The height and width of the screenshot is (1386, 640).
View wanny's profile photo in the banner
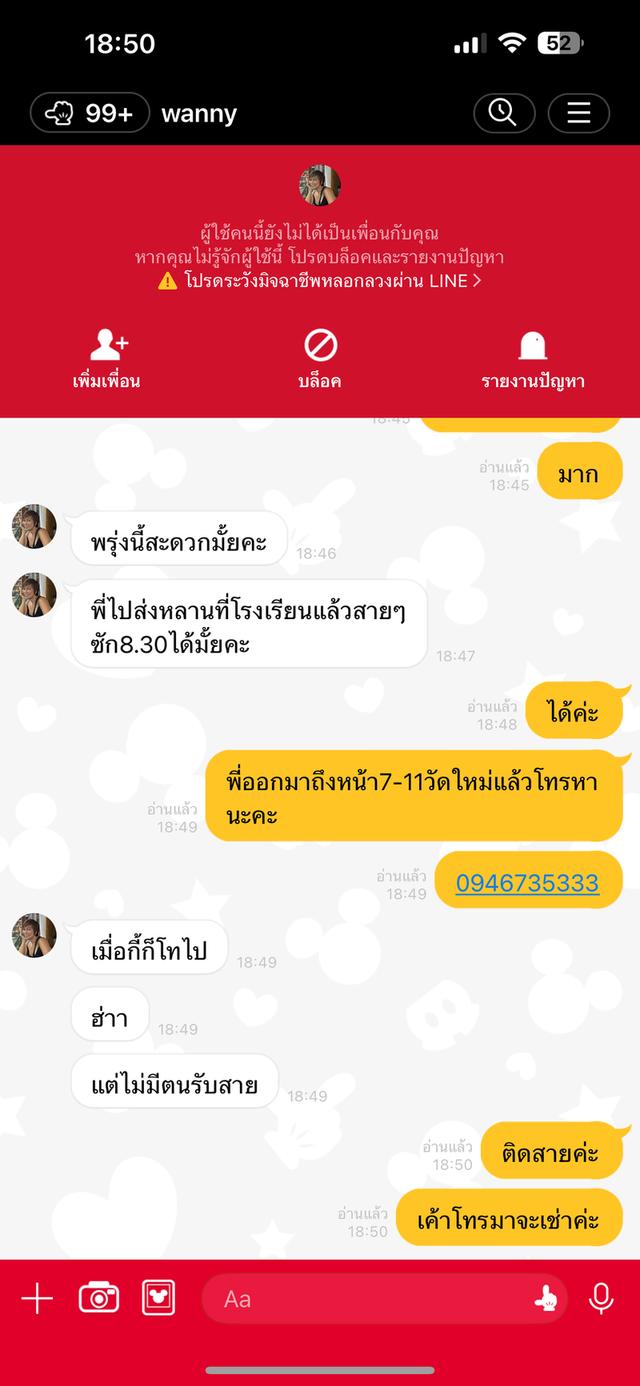[x=320, y=185]
